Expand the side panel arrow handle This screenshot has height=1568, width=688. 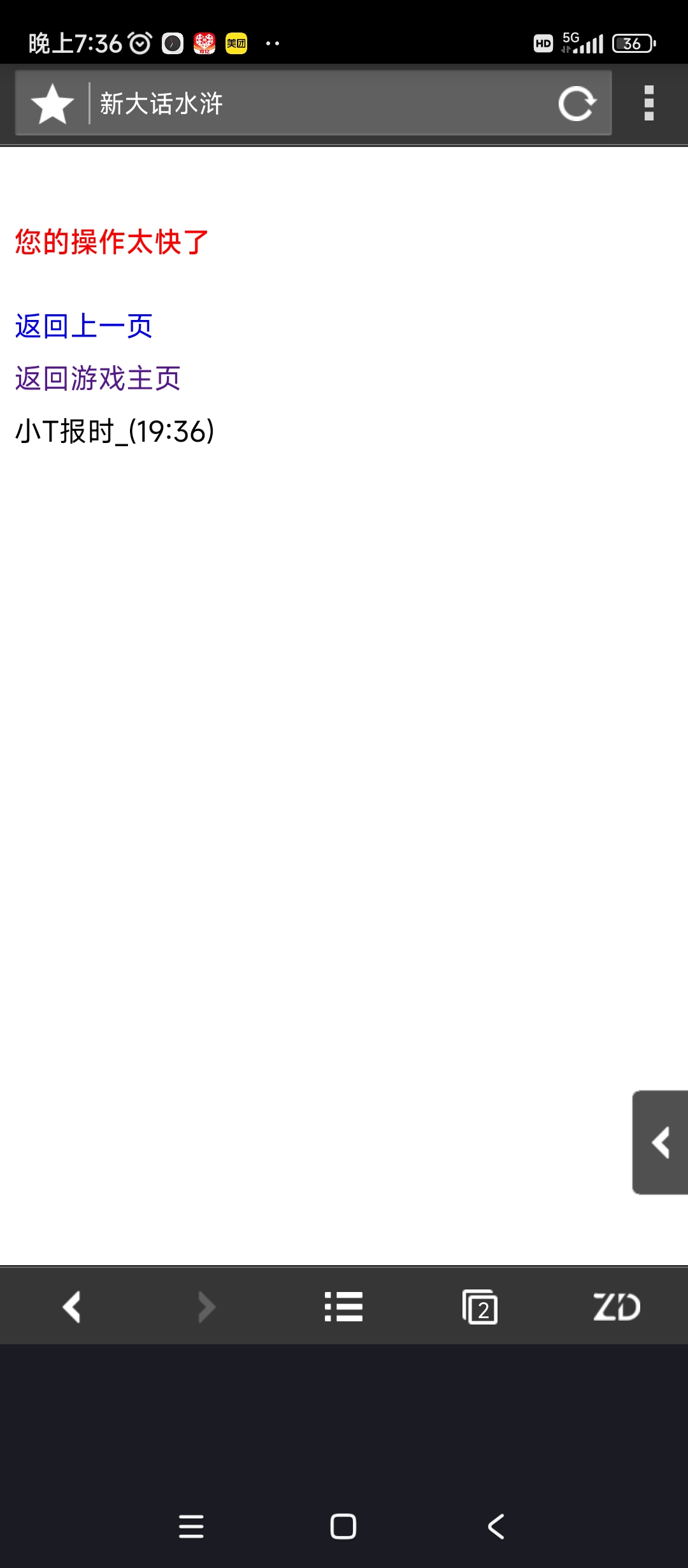[x=661, y=1142]
